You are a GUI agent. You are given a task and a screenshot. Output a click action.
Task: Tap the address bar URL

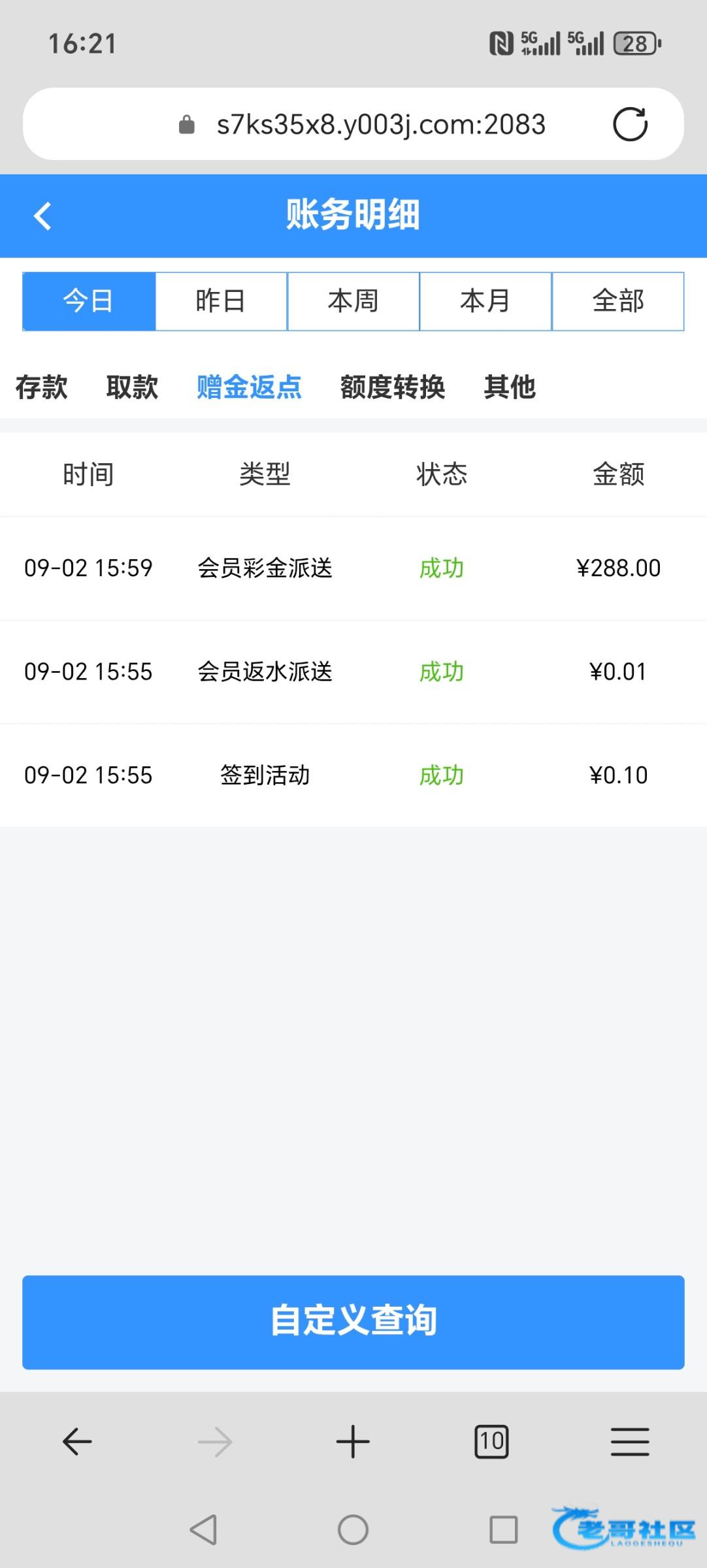[x=380, y=124]
